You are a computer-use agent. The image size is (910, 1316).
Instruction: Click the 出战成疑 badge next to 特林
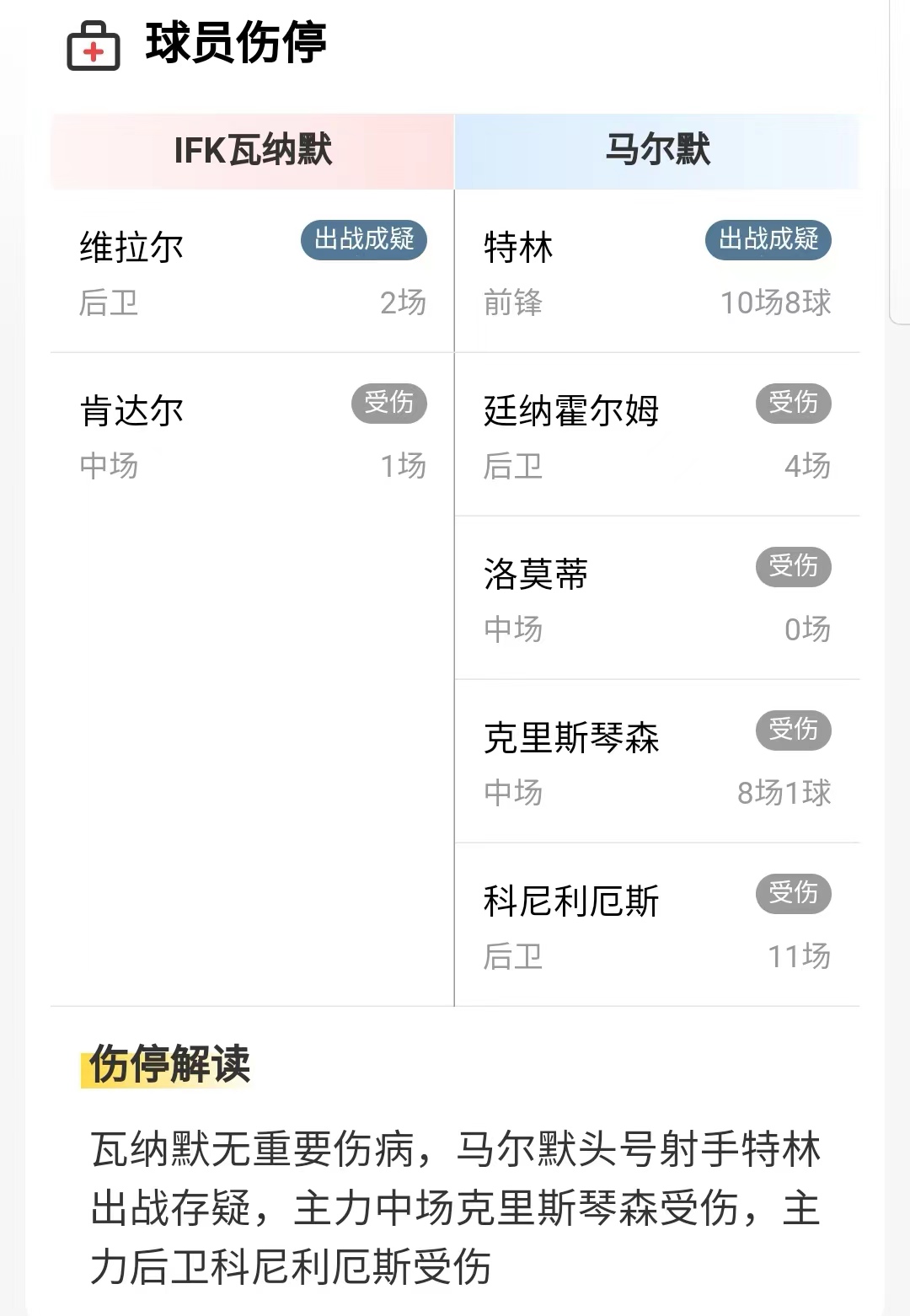click(x=768, y=241)
